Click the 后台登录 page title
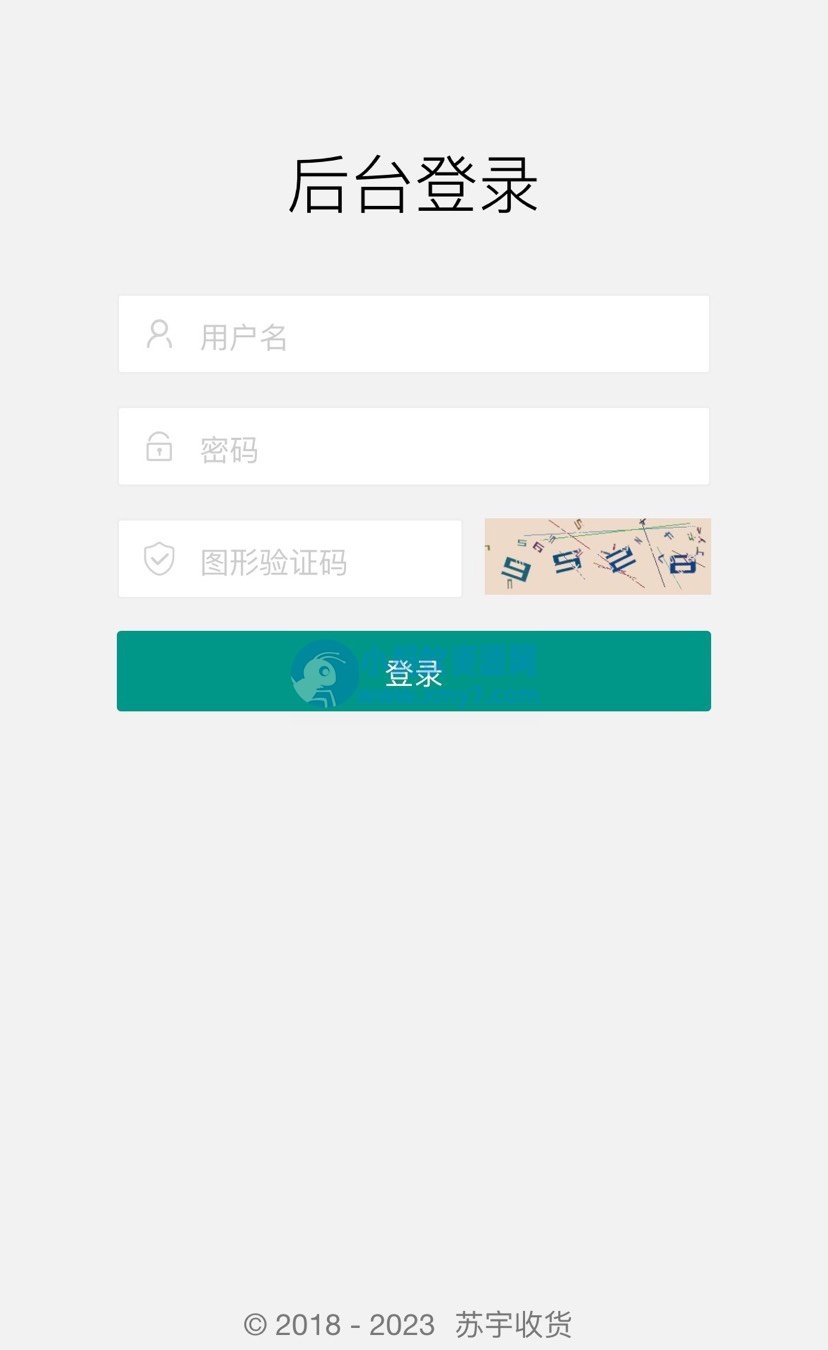 click(413, 184)
